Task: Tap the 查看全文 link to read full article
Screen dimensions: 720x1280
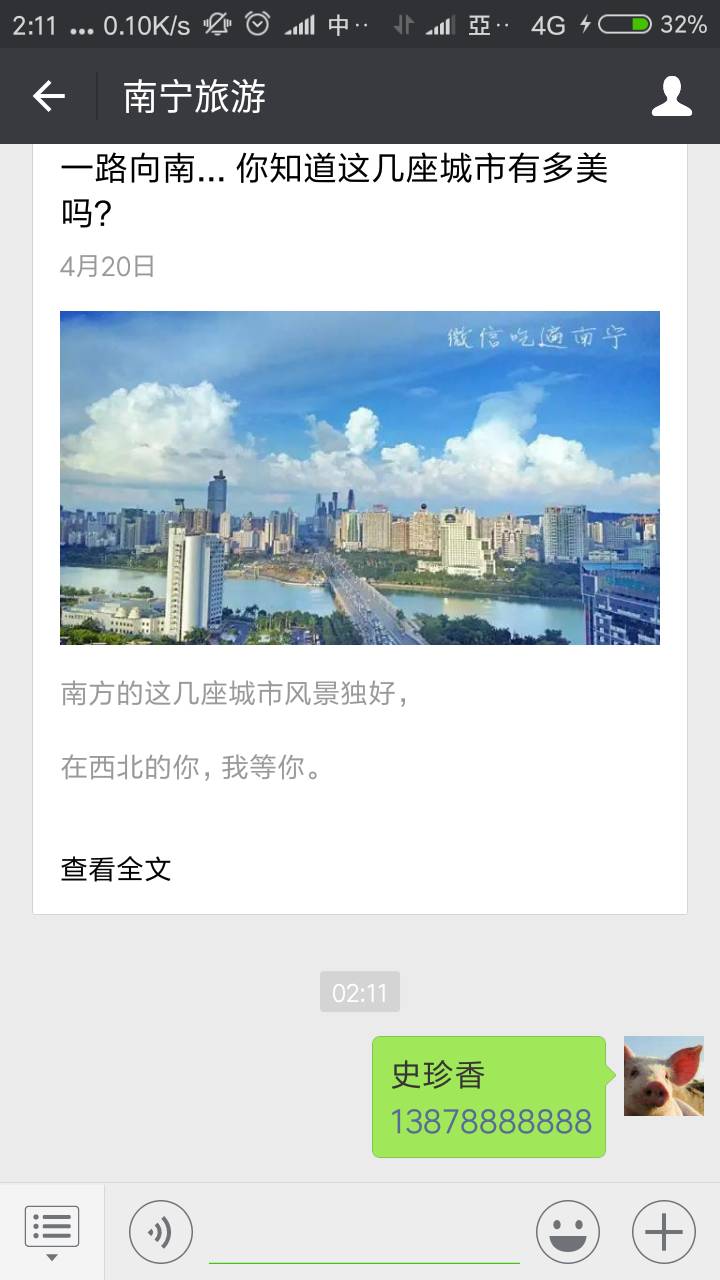Action: point(115,870)
